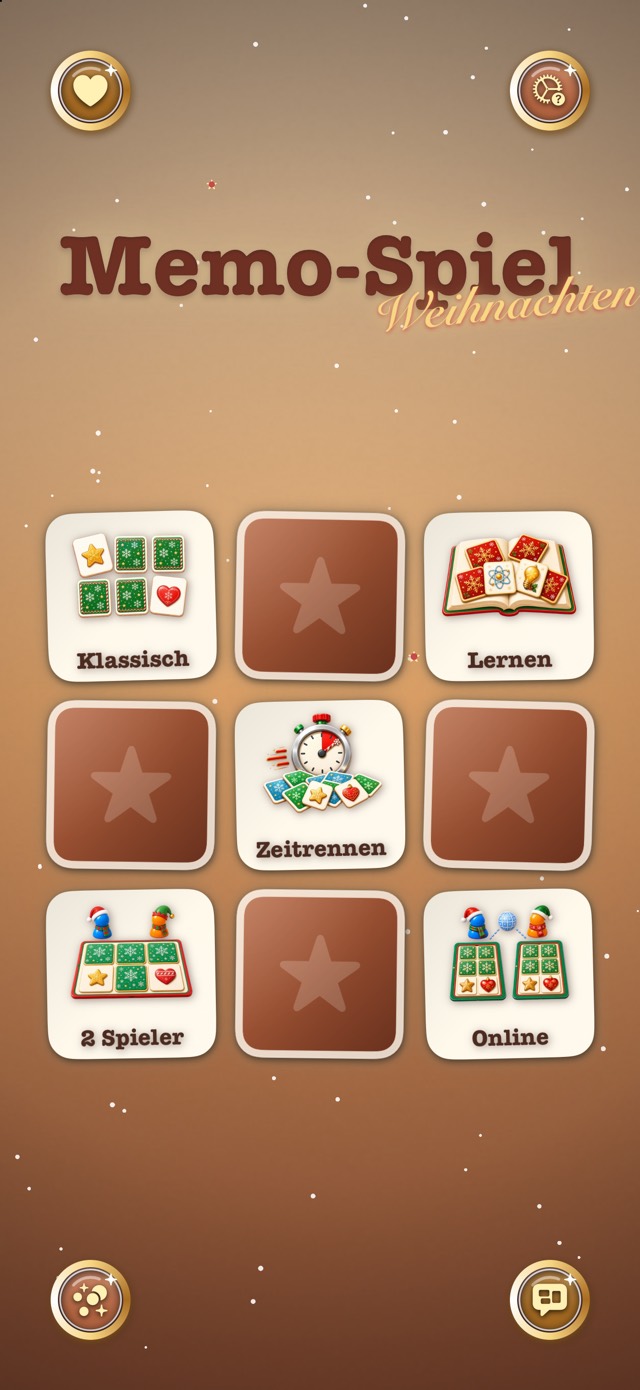Start the Klassisch game mode
The image size is (640, 1390).
[x=131, y=596]
